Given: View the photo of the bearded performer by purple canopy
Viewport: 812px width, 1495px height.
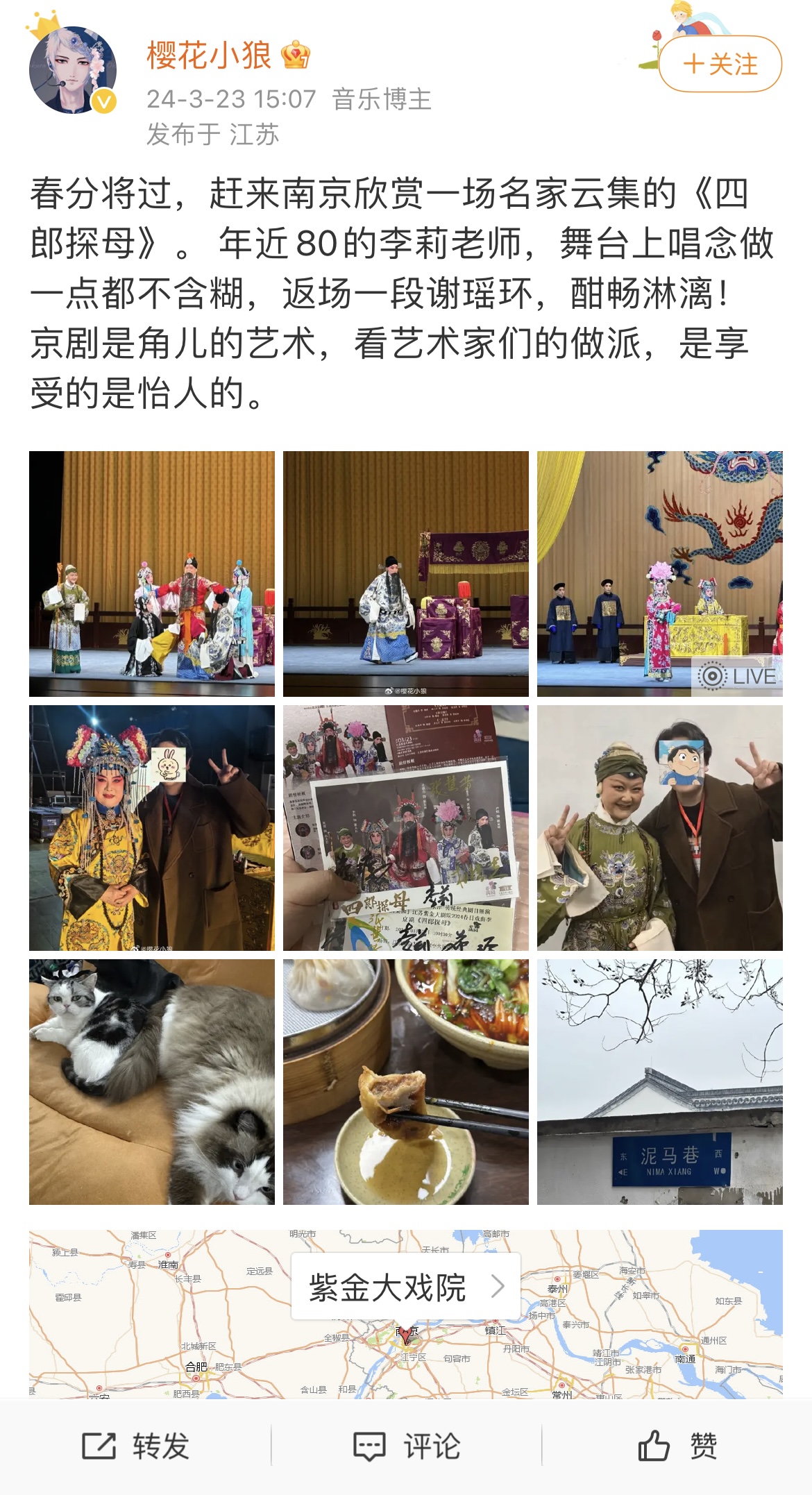Looking at the screenshot, I should [x=405, y=573].
